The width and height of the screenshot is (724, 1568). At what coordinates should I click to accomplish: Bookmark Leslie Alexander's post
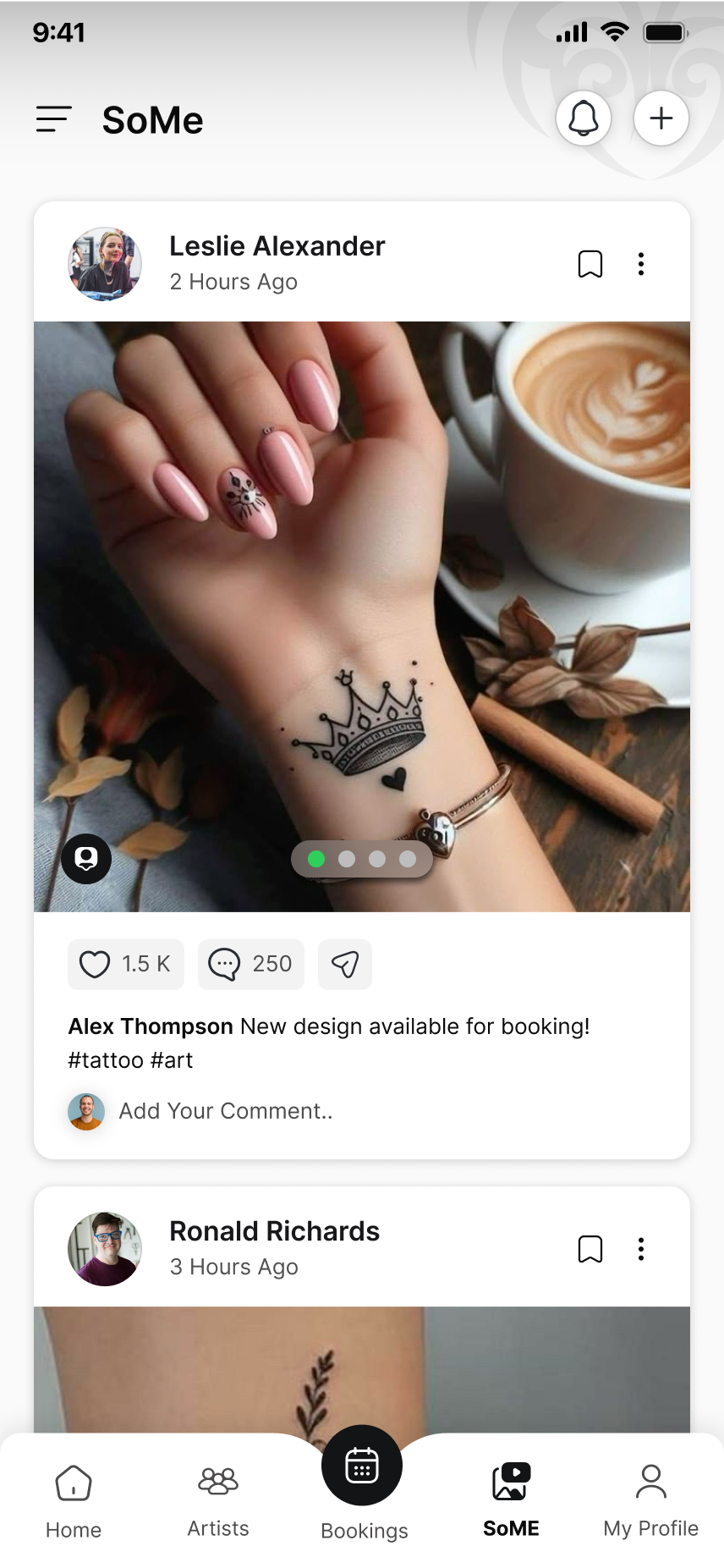(x=590, y=264)
